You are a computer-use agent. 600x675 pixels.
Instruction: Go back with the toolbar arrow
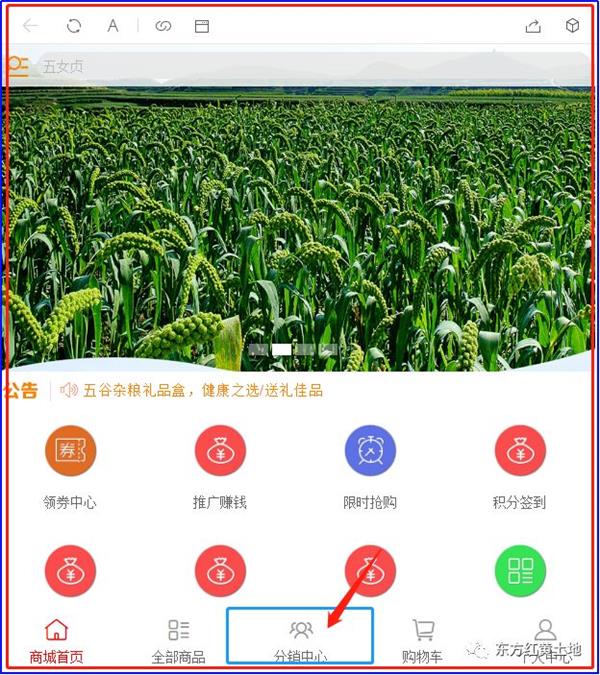click(x=31, y=26)
